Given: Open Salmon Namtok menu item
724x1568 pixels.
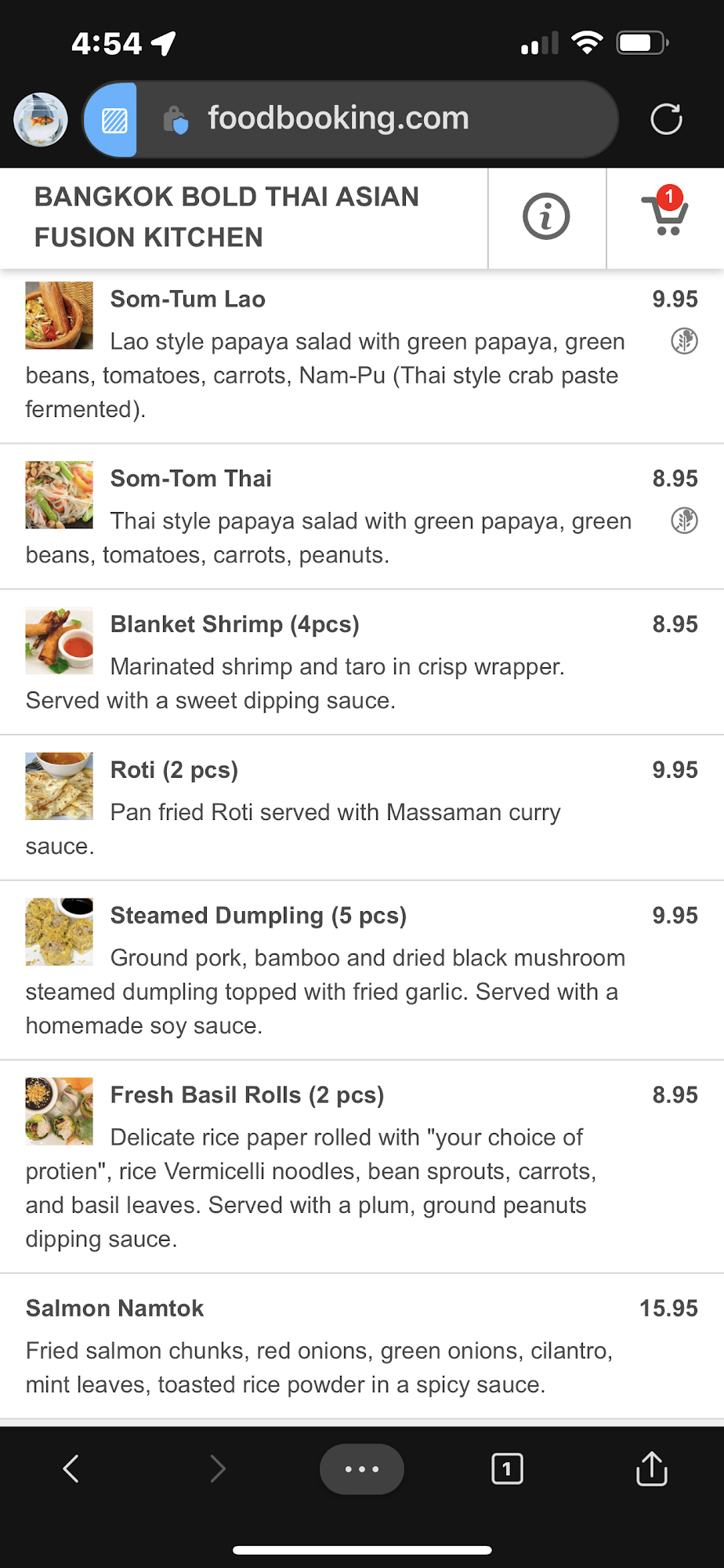Looking at the screenshot, I should pyautogui.click(x=115, y=1308).
